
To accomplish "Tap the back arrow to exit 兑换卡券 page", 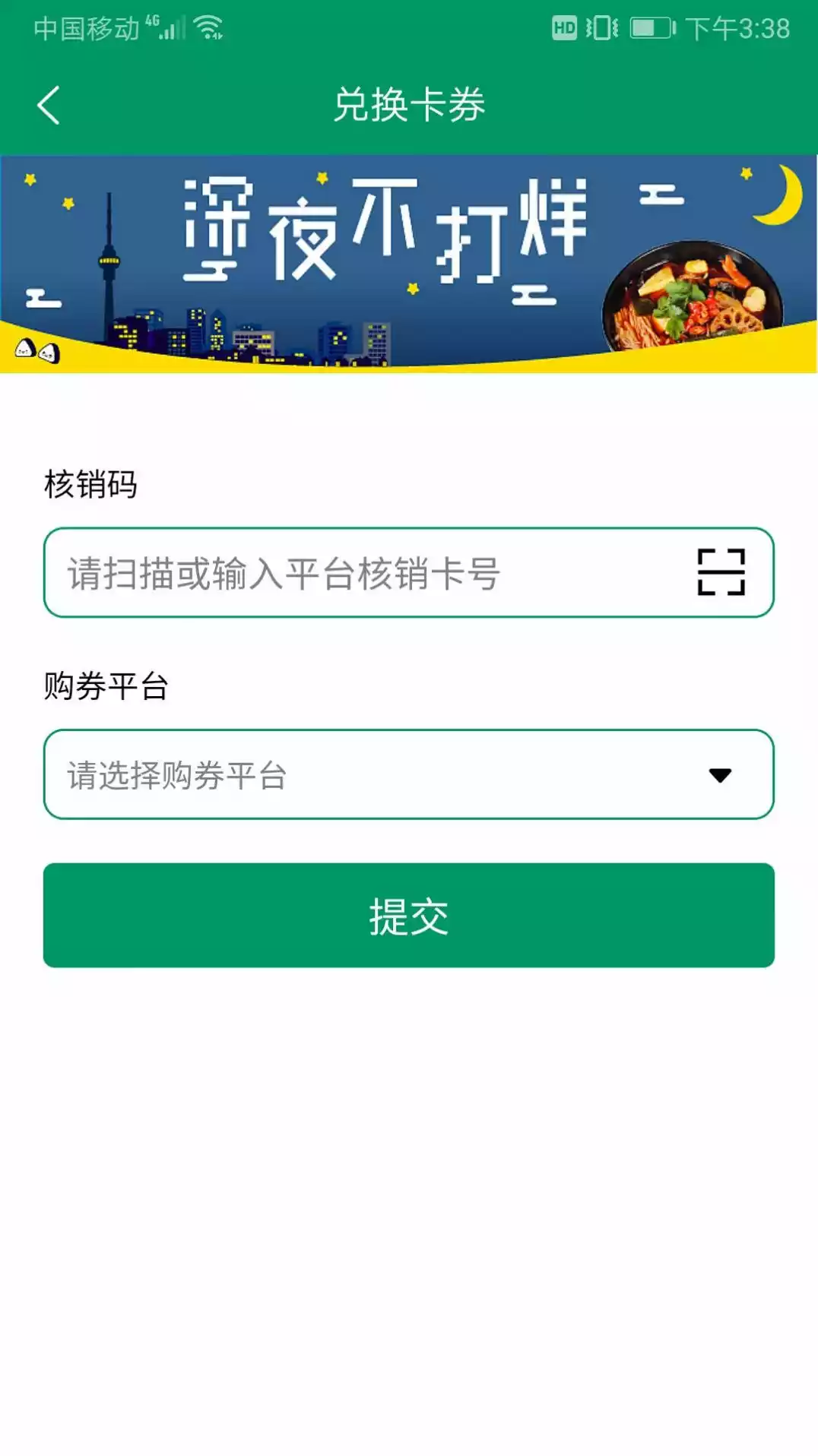I will (49, 105).
